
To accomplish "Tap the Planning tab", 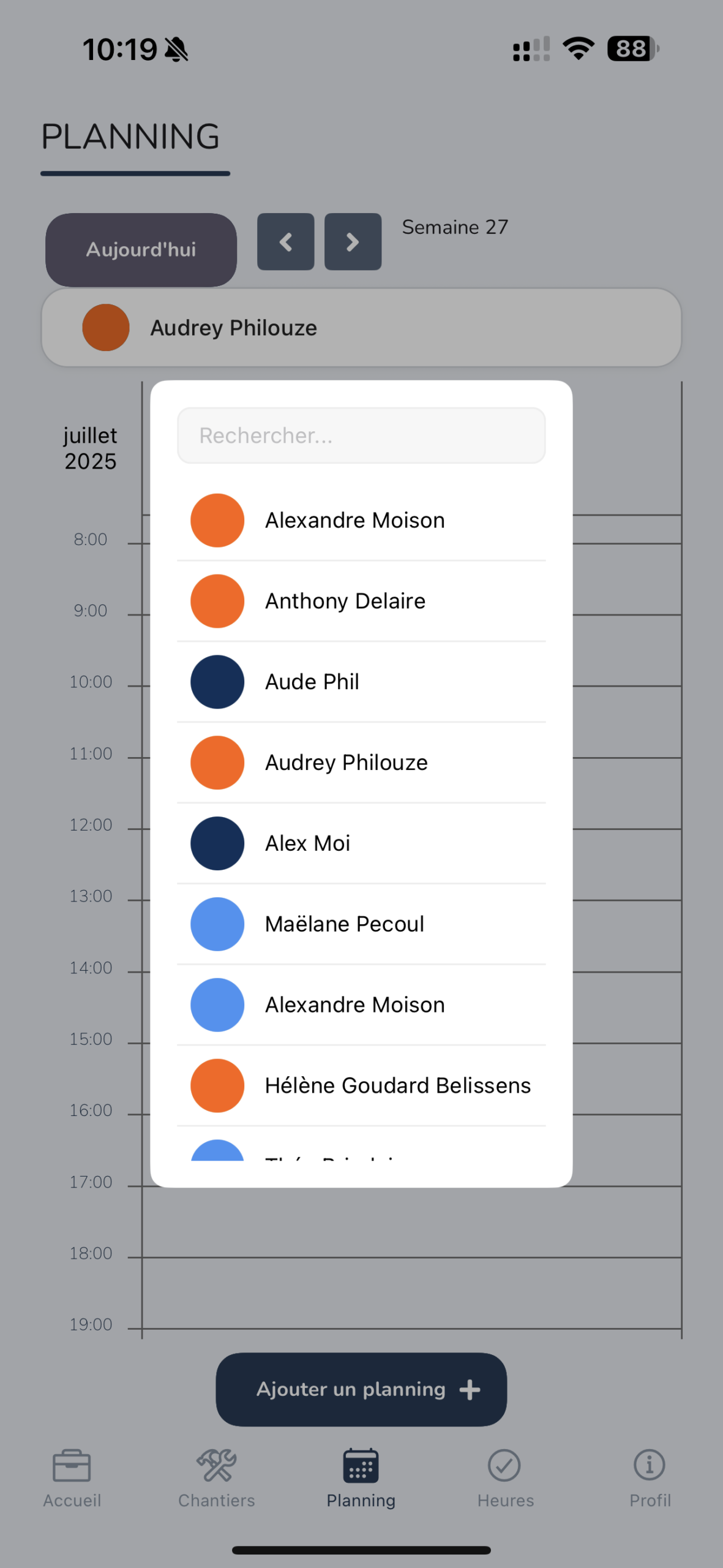I will coord(361,1479).
